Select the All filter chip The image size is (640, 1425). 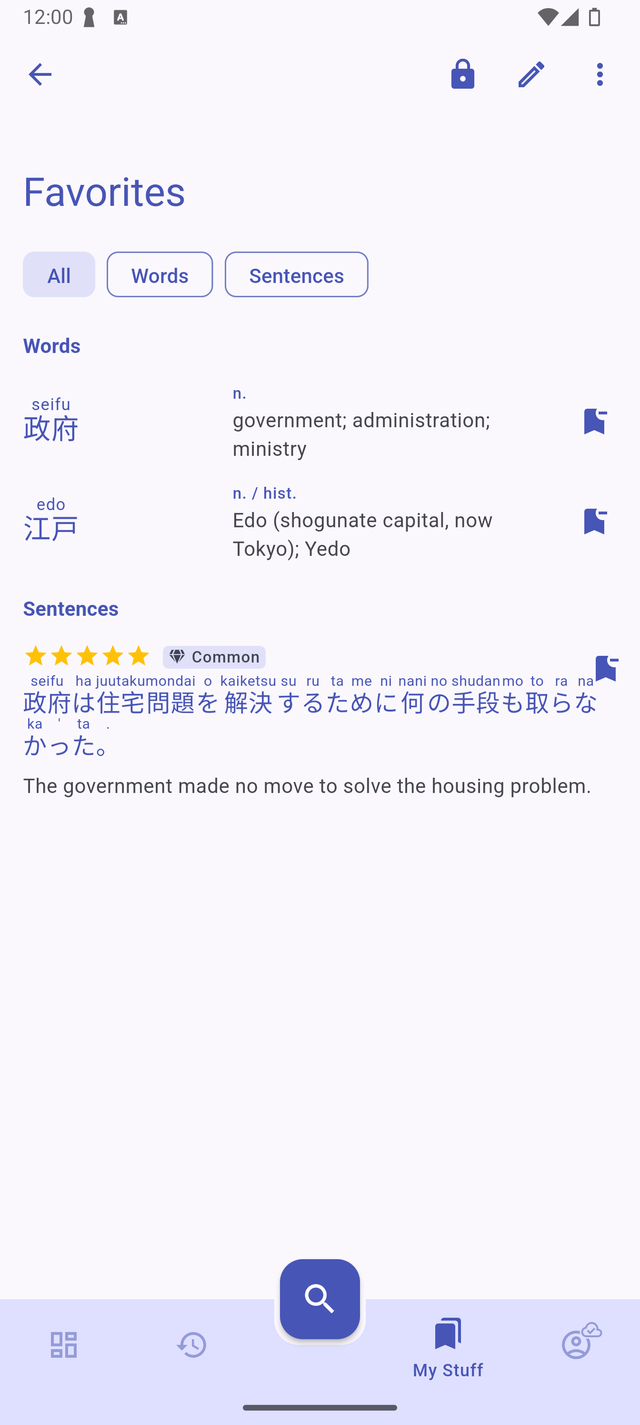tap(59, 275)
